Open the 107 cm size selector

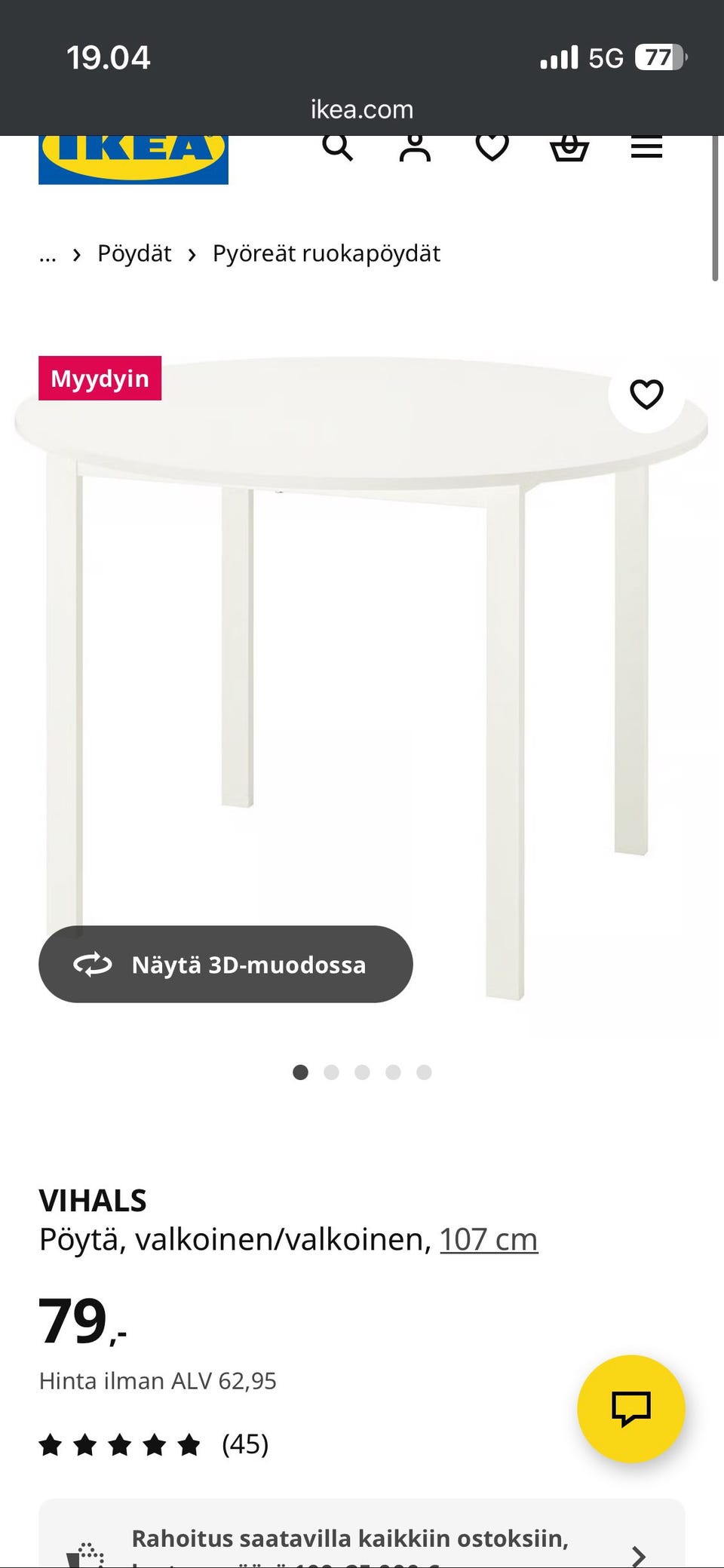tap(487, 1238)
